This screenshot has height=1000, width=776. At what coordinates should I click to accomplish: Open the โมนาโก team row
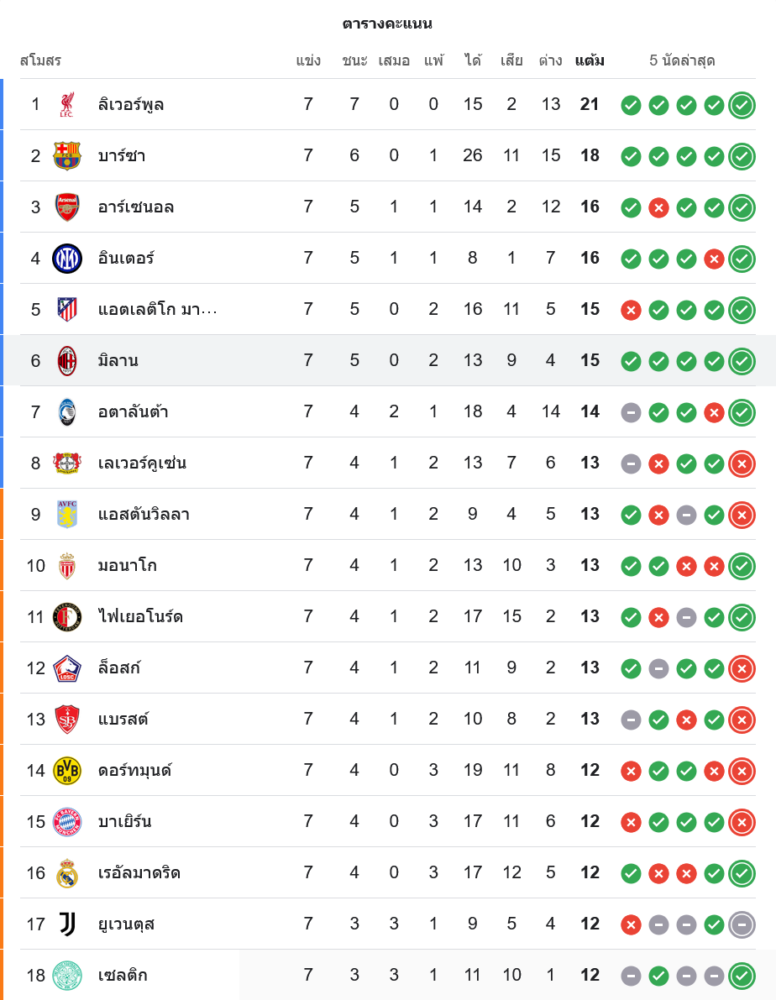[127, 565]
